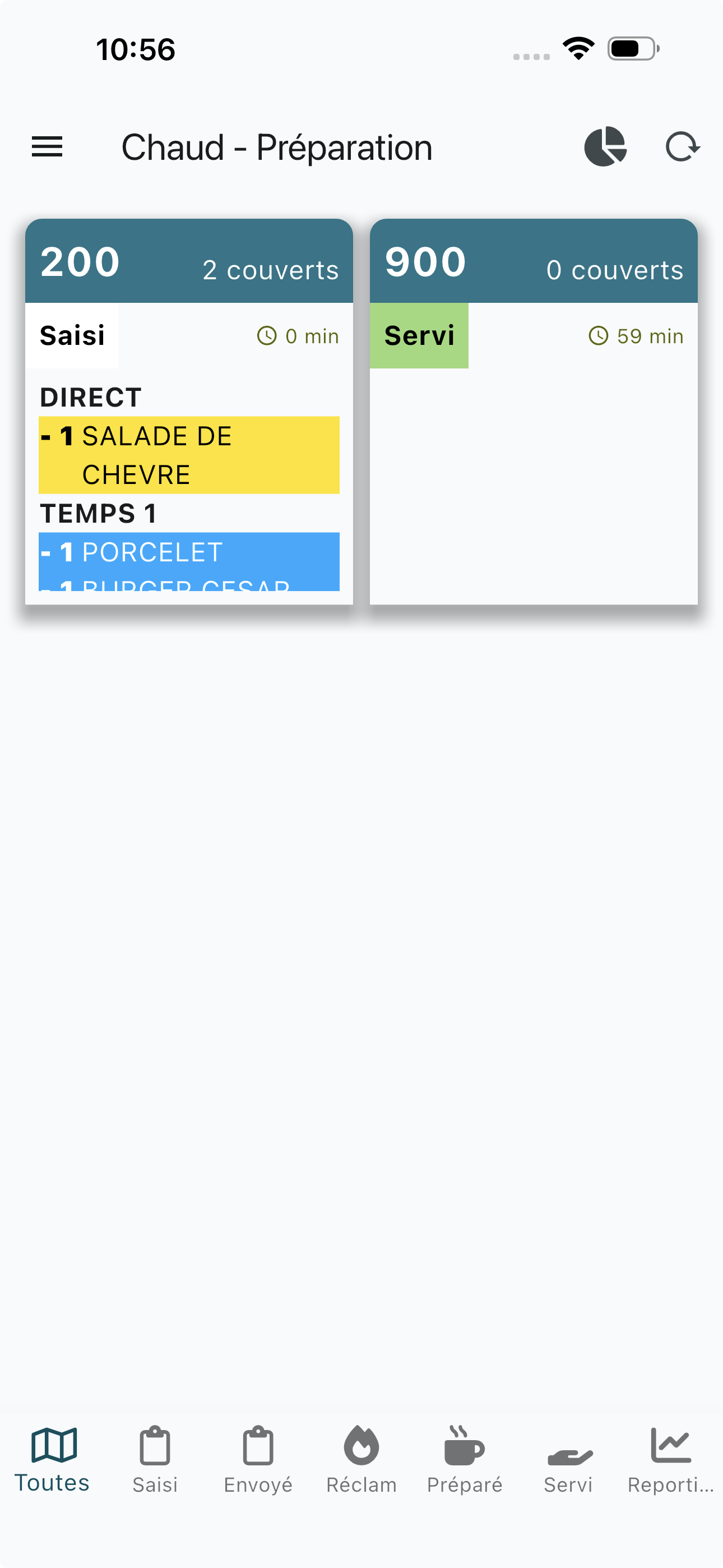
Task: Select the PORCELET item
Action: pyautogui.click(x=189, y=552)
